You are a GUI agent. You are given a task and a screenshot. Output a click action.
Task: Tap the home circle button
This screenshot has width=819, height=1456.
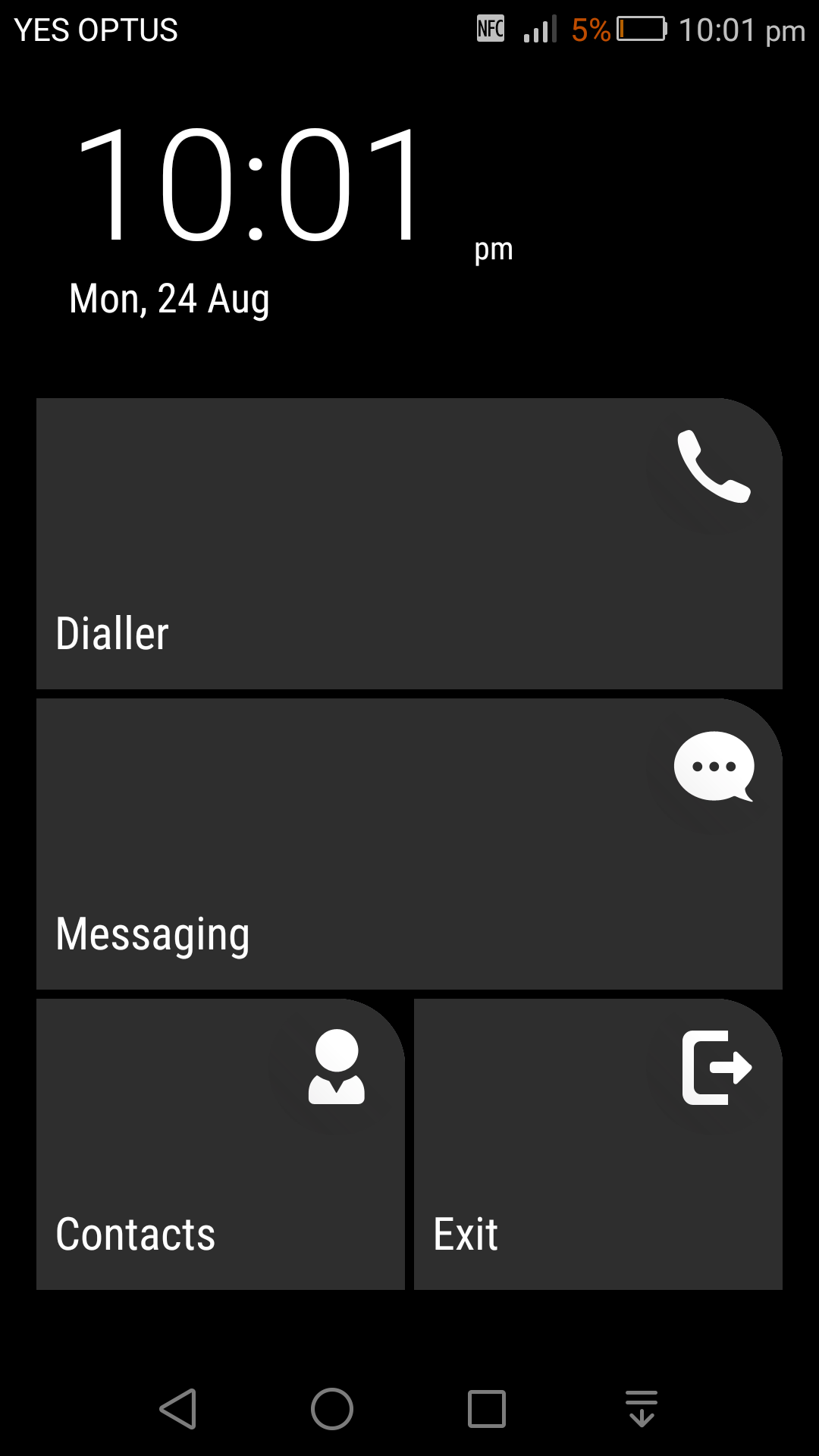click(x=332, y=1409)
